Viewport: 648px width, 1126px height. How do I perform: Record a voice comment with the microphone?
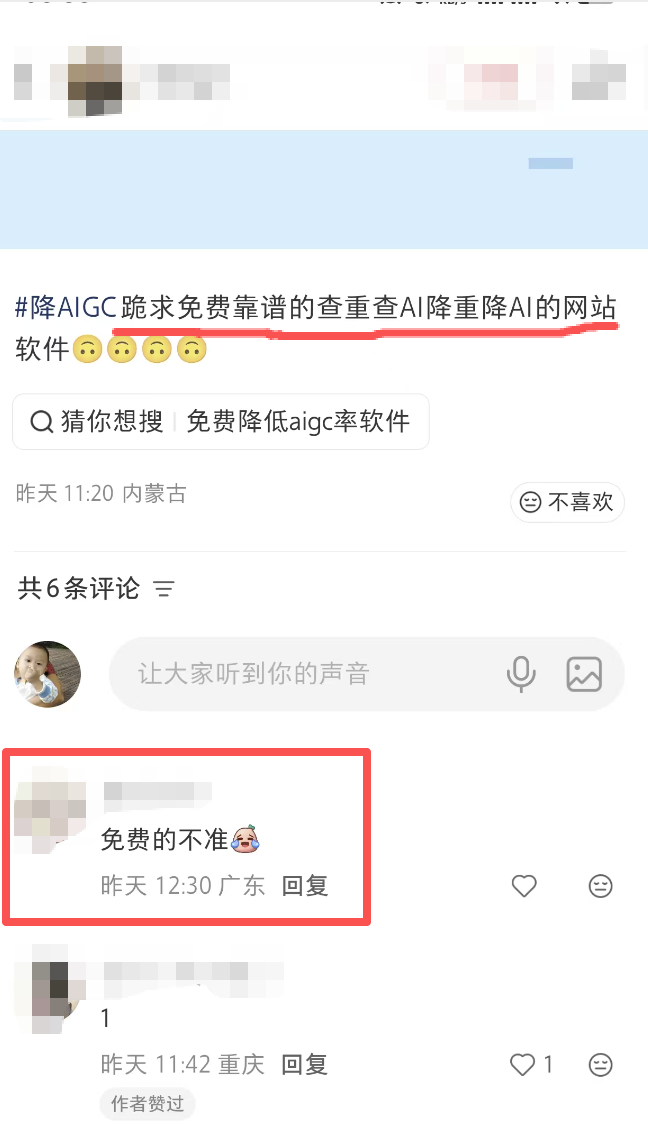521,674
